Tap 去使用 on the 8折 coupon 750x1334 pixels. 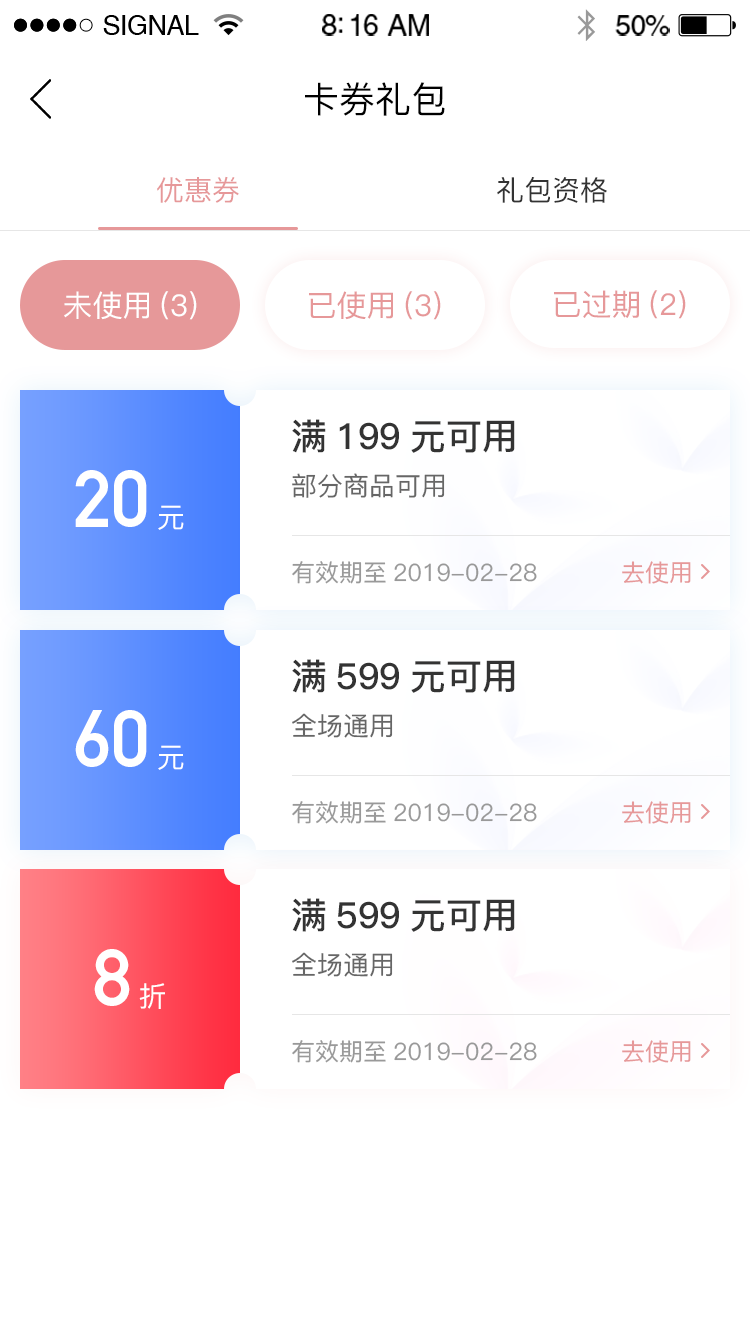pos(666,1052)
